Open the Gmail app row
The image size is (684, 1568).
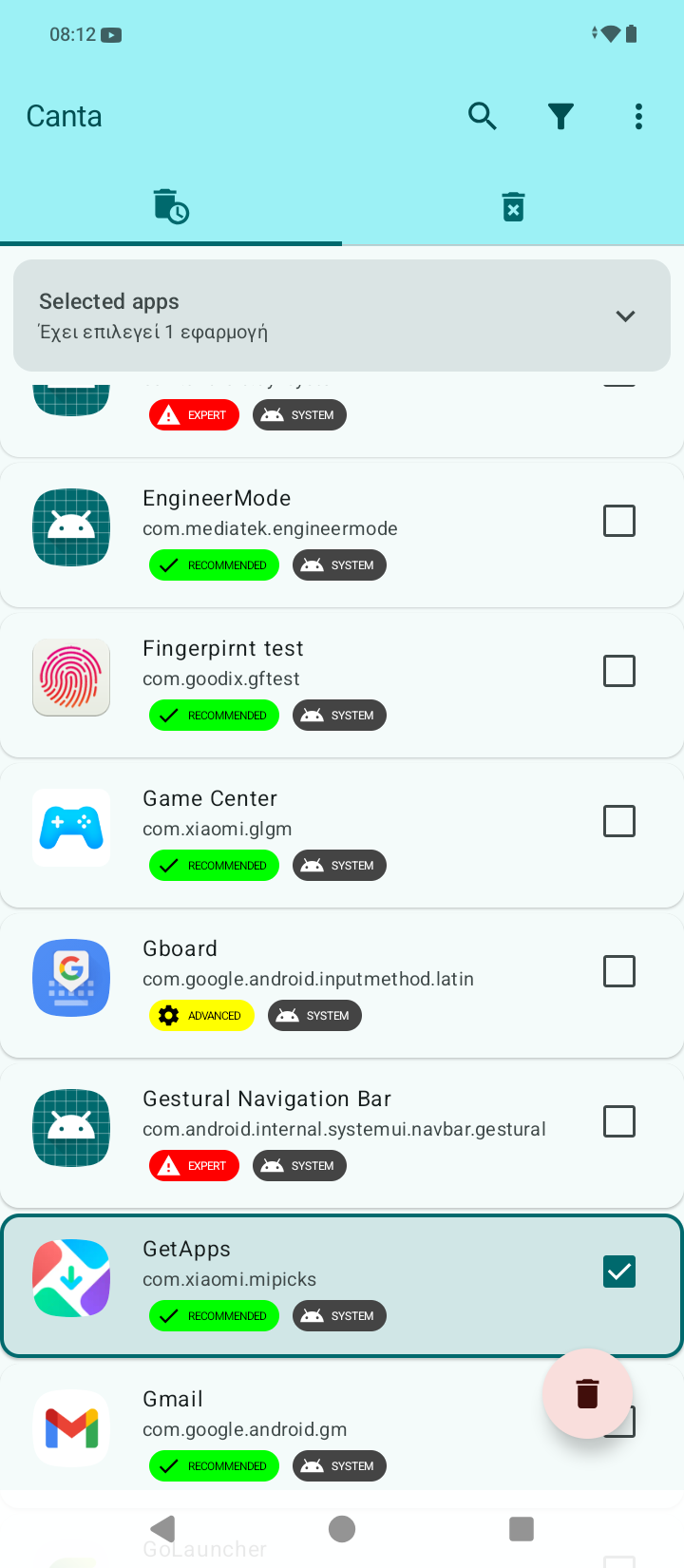point(313,1425)
